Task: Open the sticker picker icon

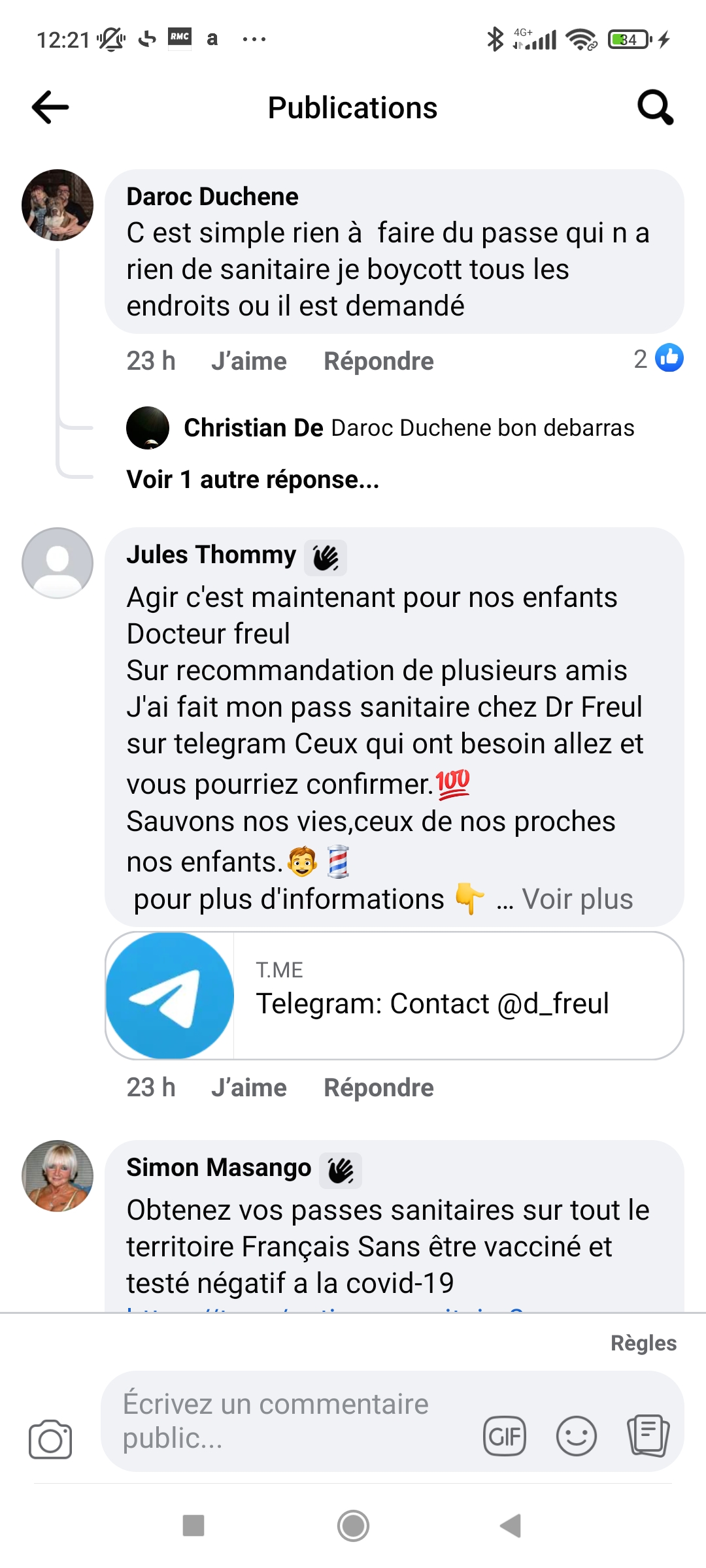Action: click(x=648, y=1436)
